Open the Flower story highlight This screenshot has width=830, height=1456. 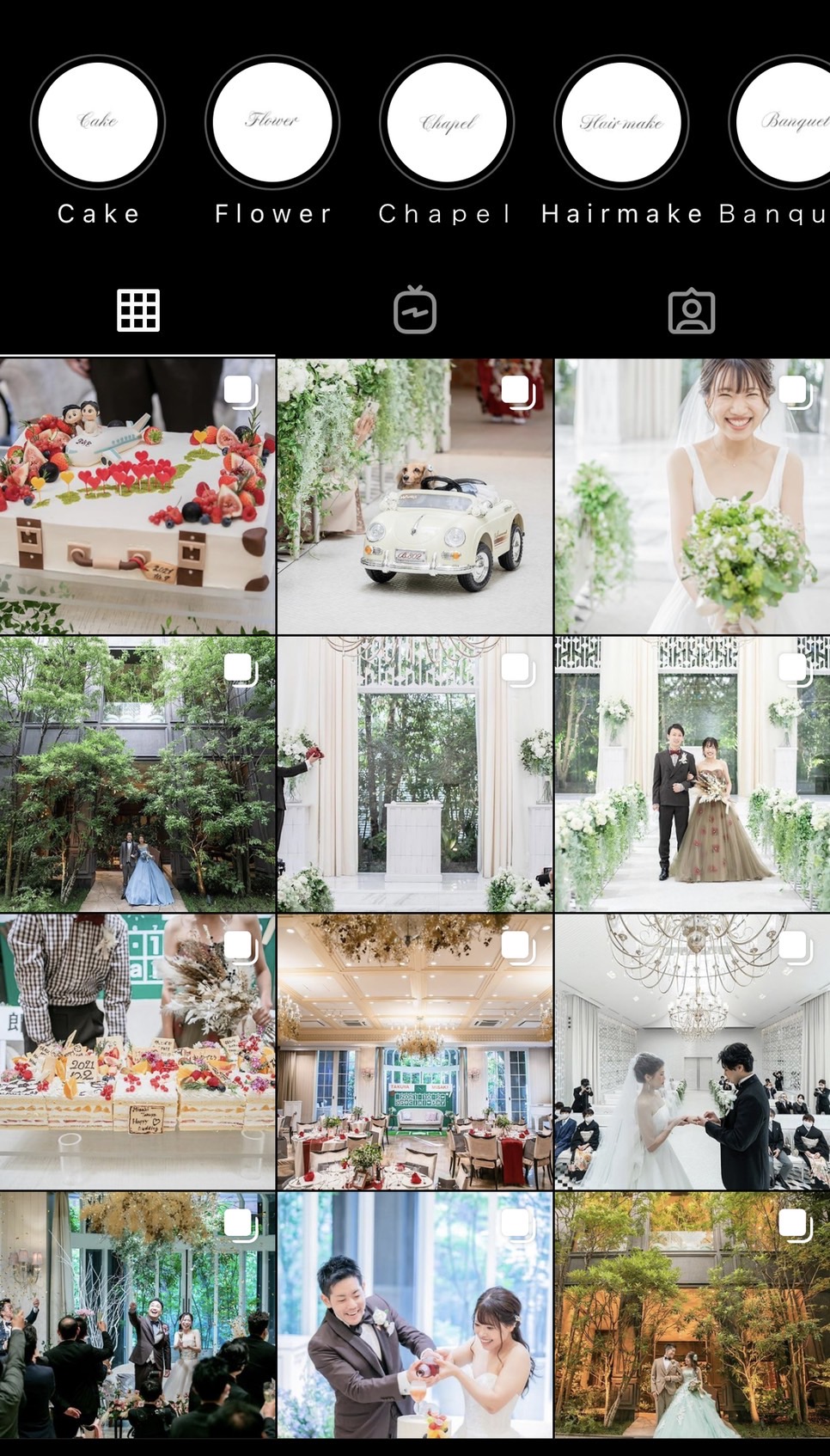click(x=272, y=123)
